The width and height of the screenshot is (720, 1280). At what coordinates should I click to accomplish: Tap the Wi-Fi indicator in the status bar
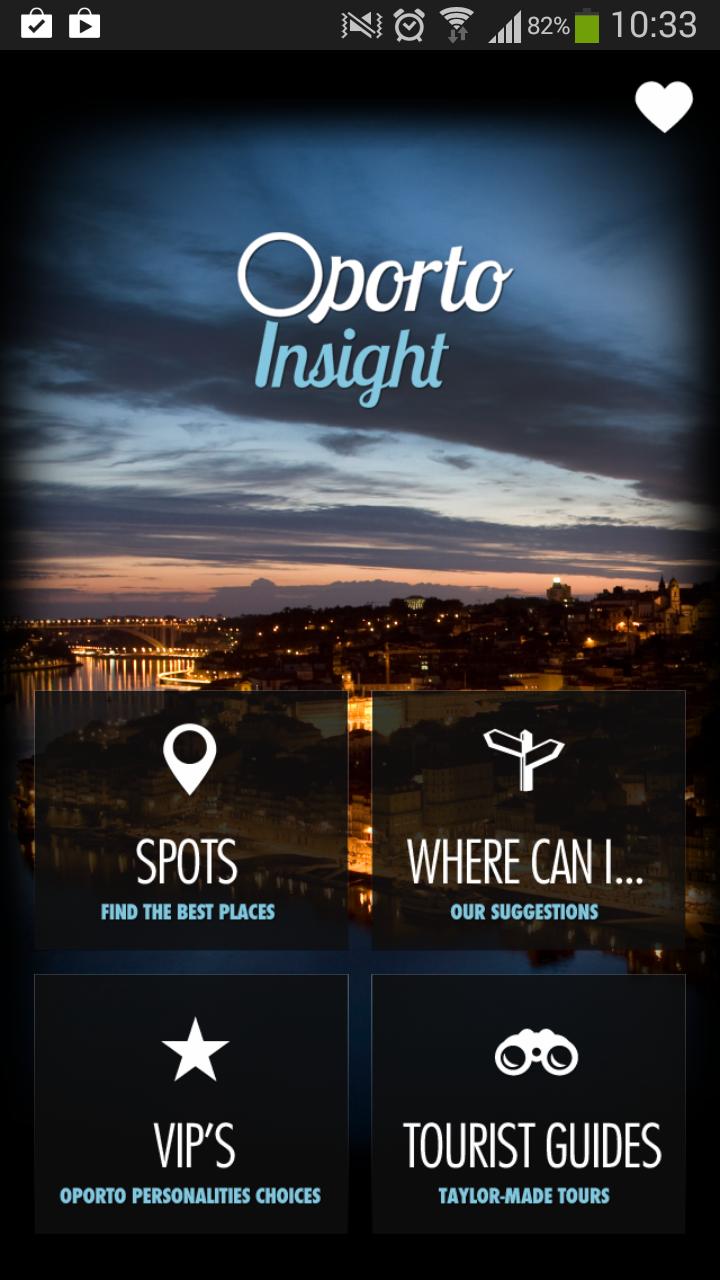pos(455,20)
